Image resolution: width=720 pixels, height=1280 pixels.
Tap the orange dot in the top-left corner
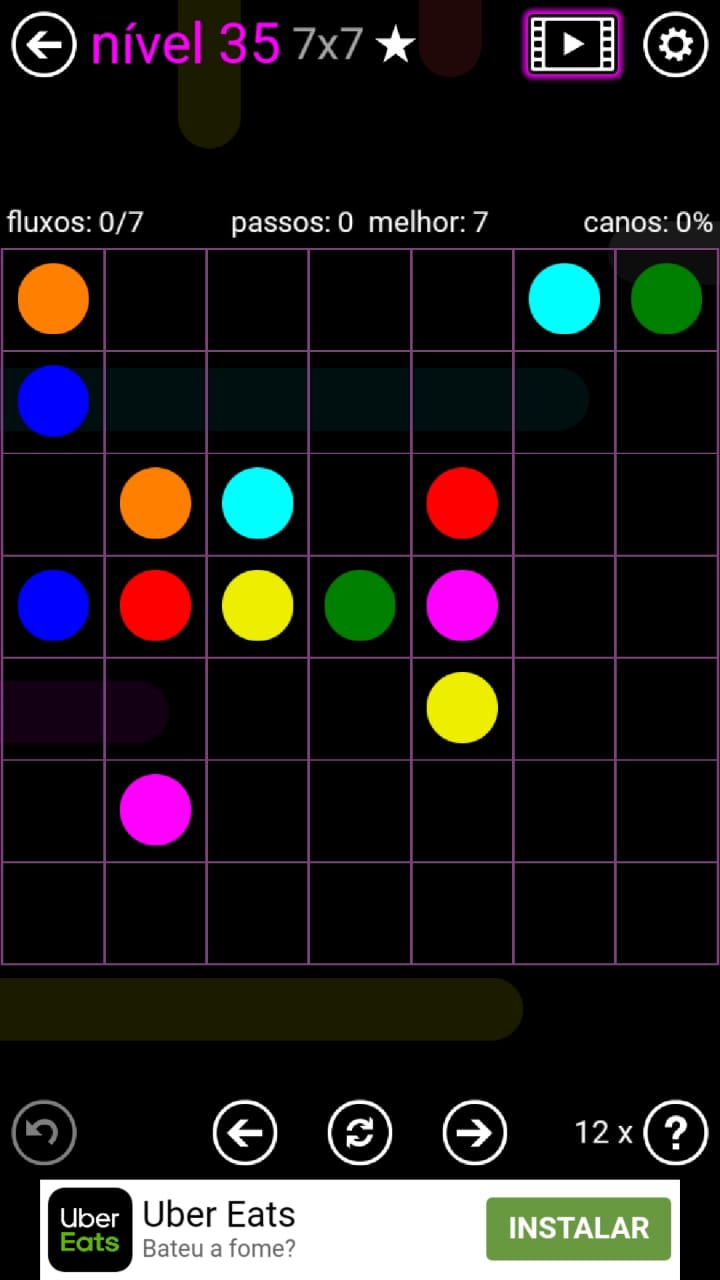(53, 298)
